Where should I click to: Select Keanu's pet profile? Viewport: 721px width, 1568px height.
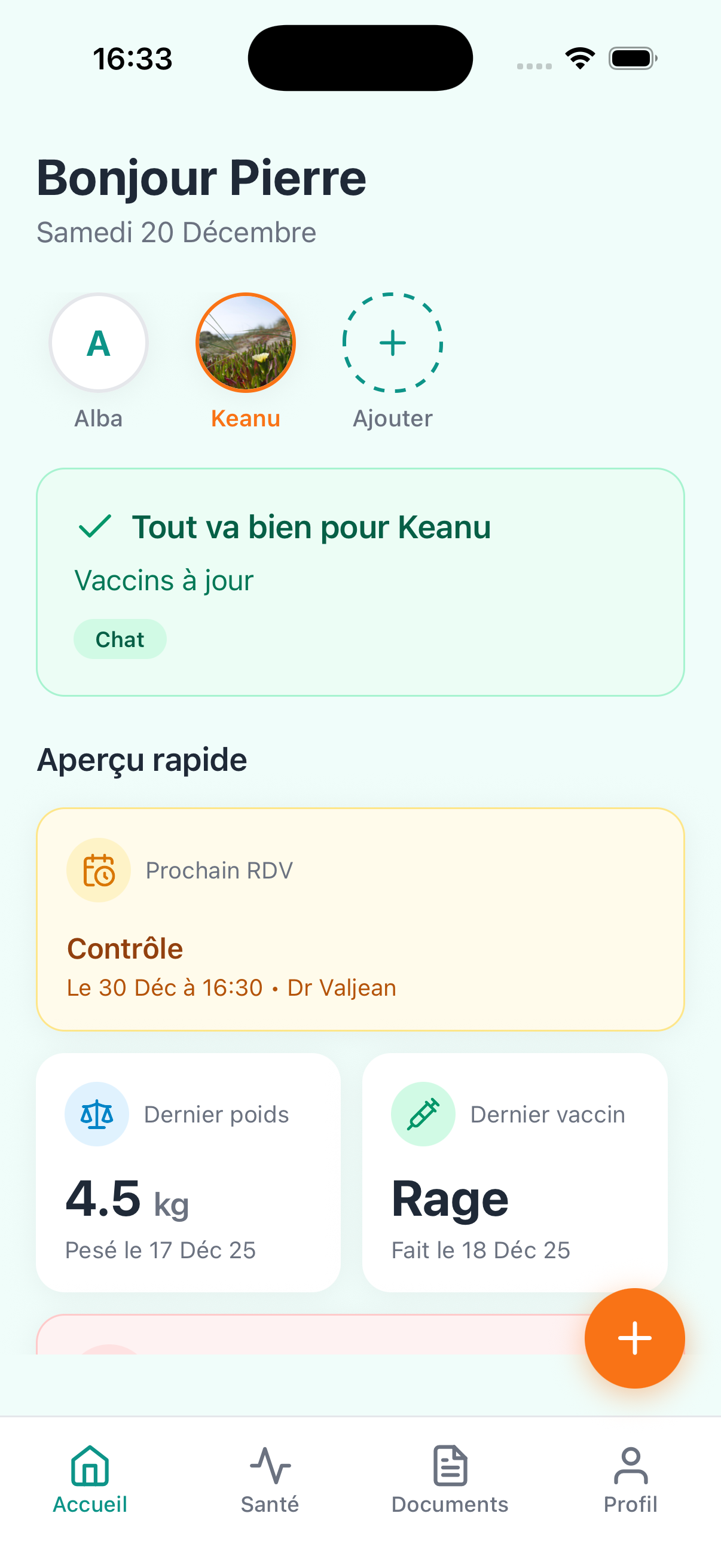(x=245, y=343)
